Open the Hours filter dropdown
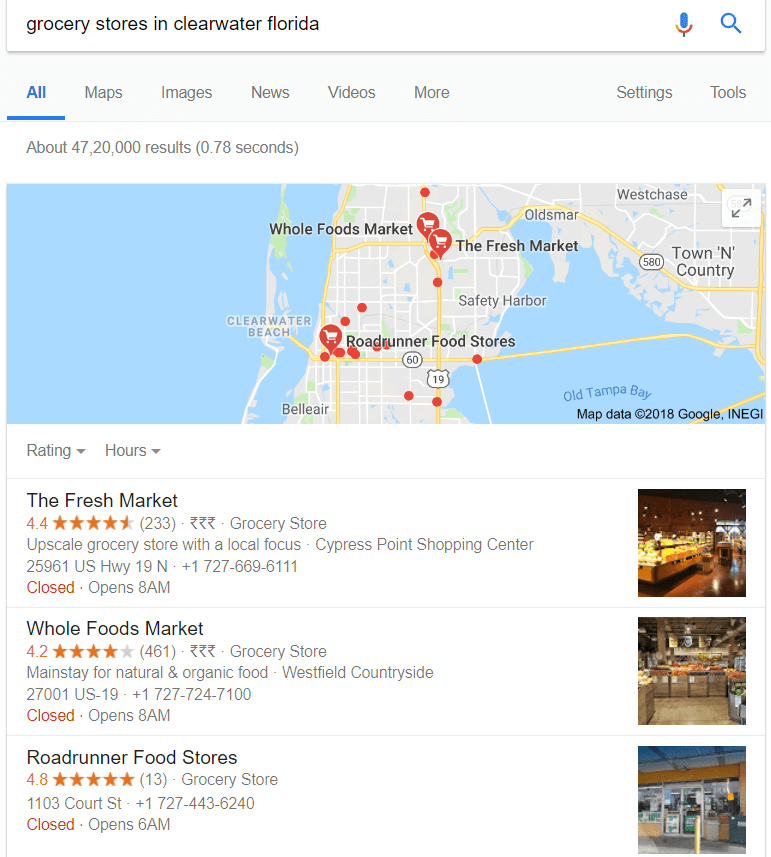This screenshot has width=771, height=857. 132,451
